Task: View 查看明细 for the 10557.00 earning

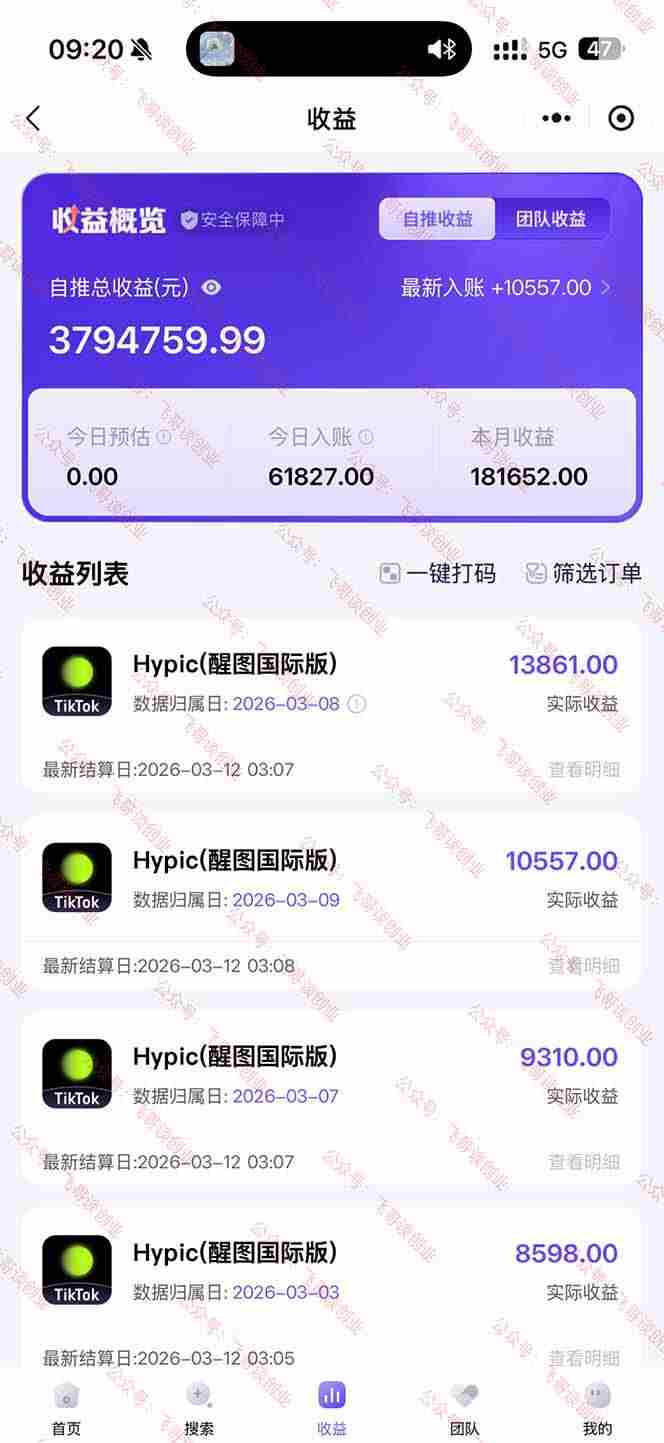Action: pyautogui.click(x=583, y=966)
